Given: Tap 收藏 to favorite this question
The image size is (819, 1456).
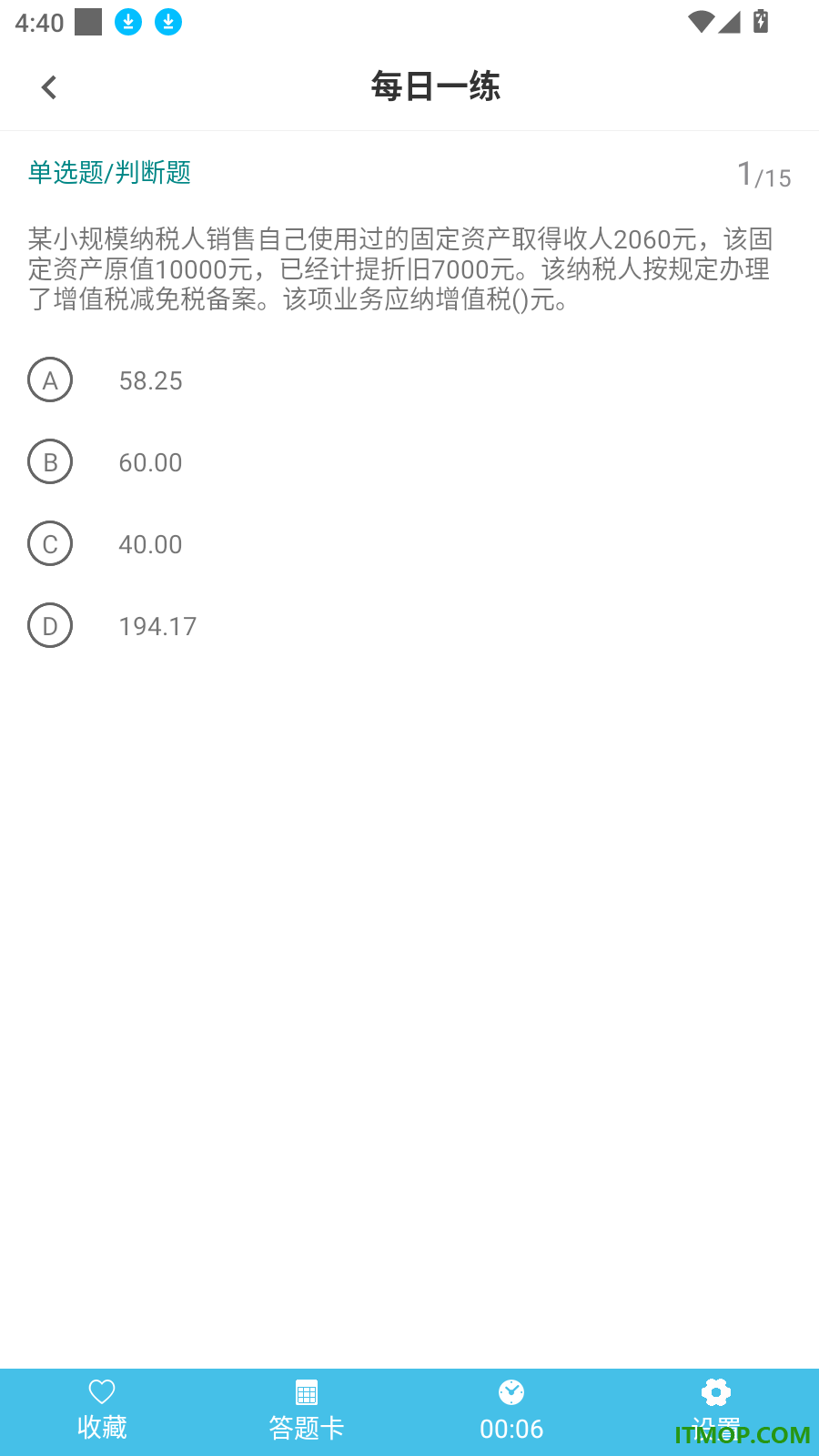Looking at the screenshot, I should point(102,1411).
